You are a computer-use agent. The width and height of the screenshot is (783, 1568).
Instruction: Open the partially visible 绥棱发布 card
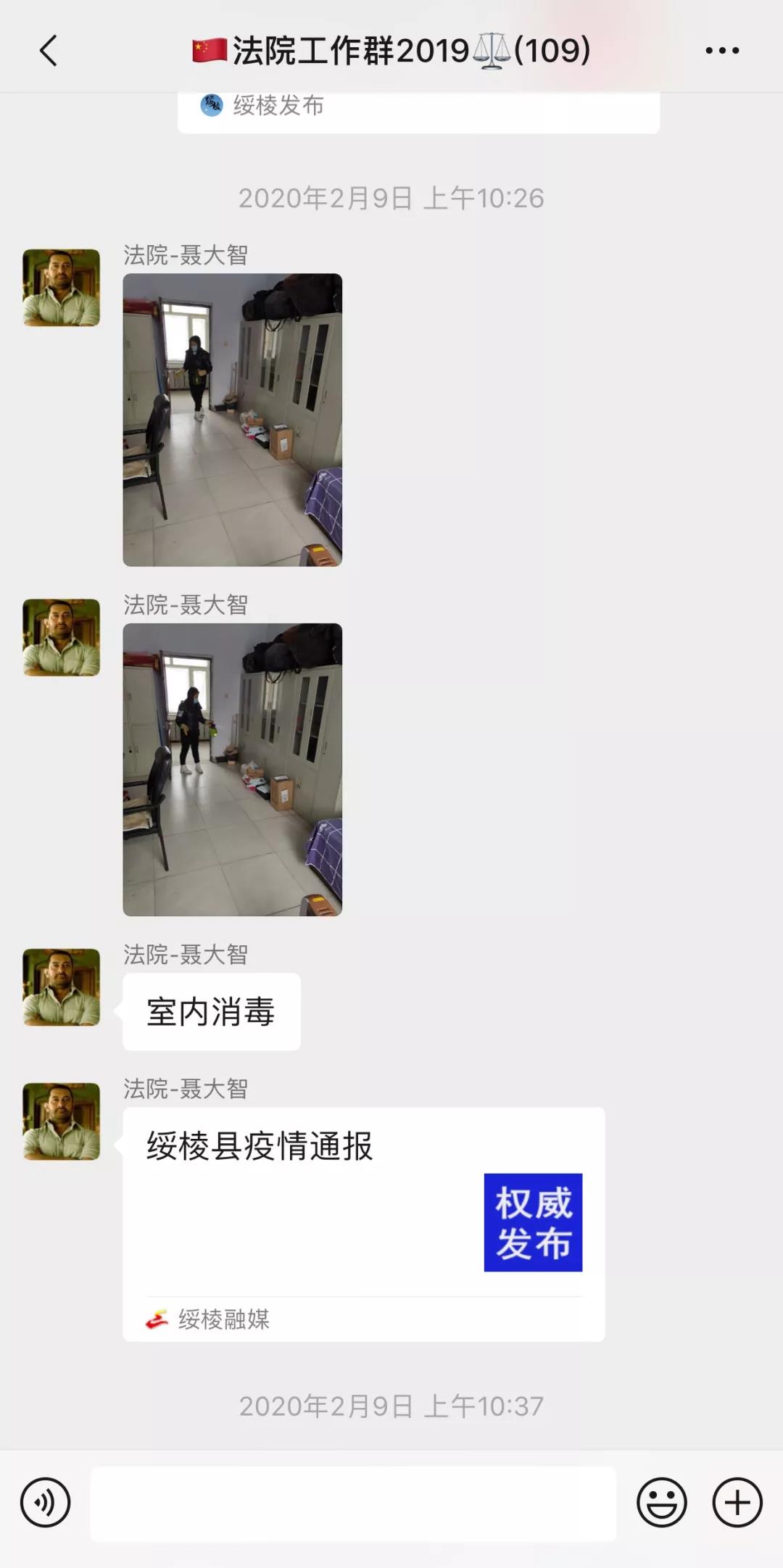click(418, 110)
